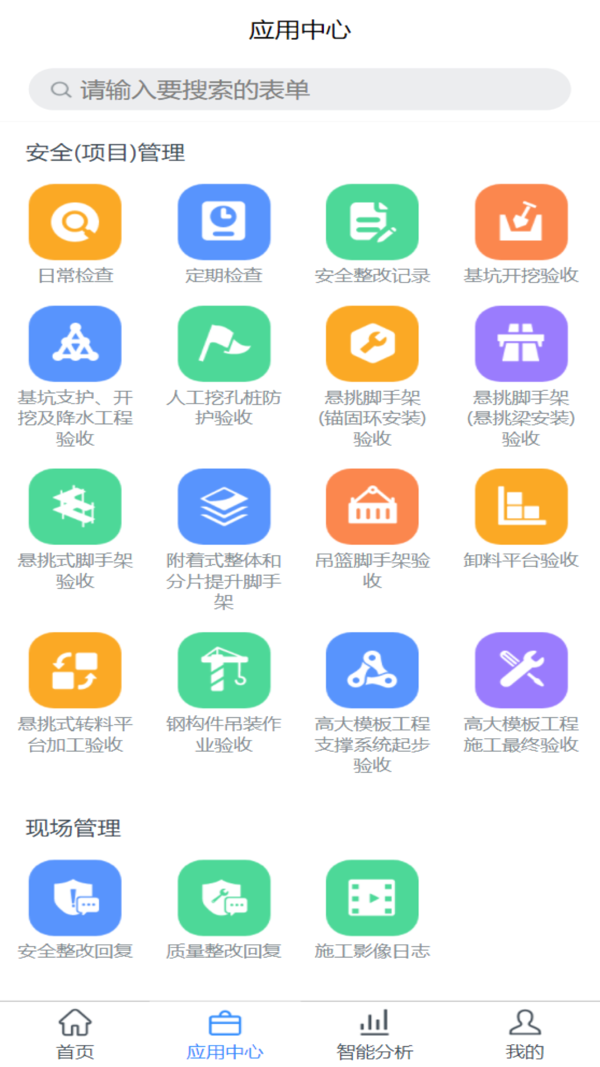This screenshot has height=1067, width=600.
Task: Open 基坑开挖验收 form
Action: coord(521,223)
